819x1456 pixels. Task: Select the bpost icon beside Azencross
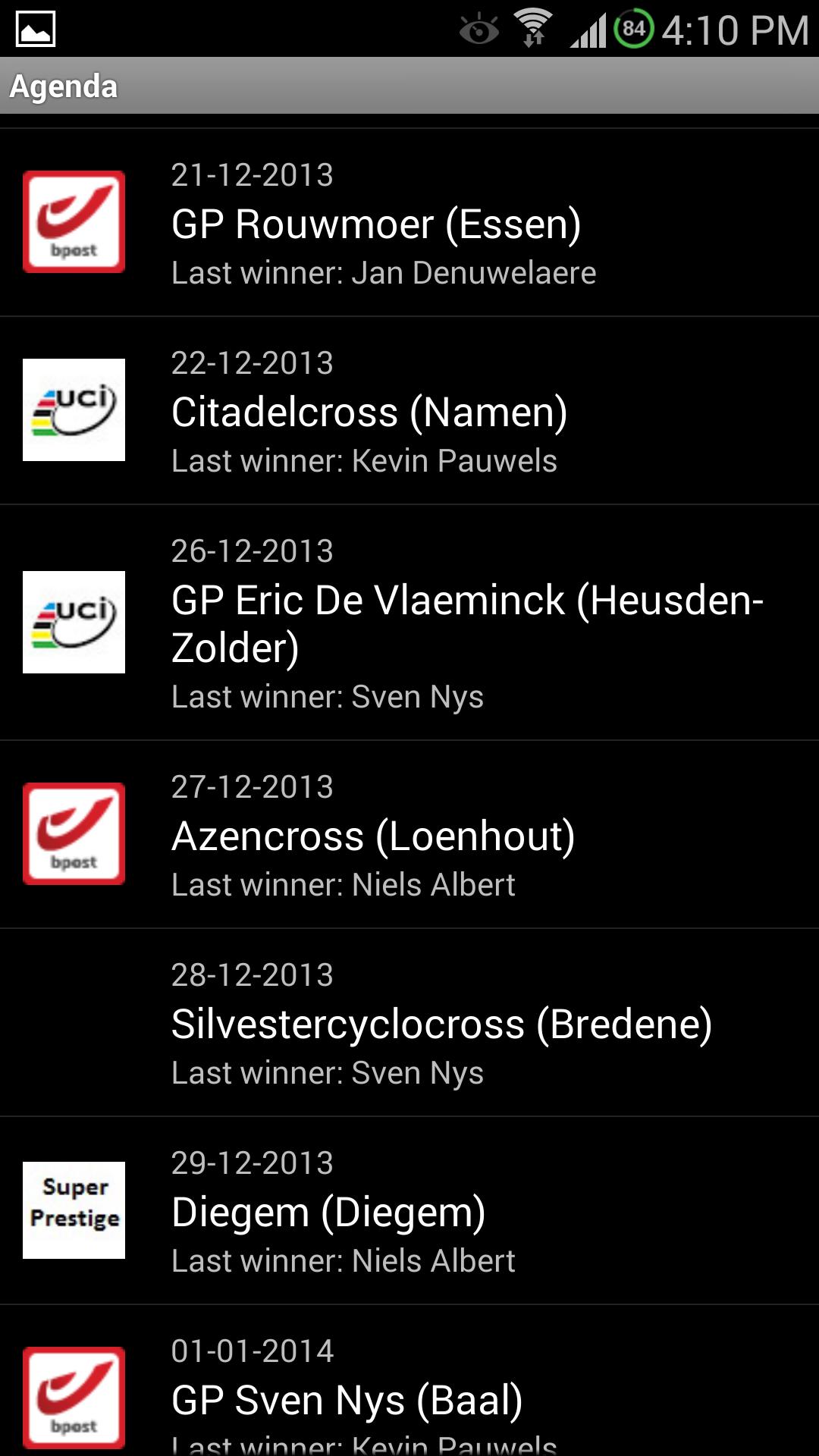74,831
